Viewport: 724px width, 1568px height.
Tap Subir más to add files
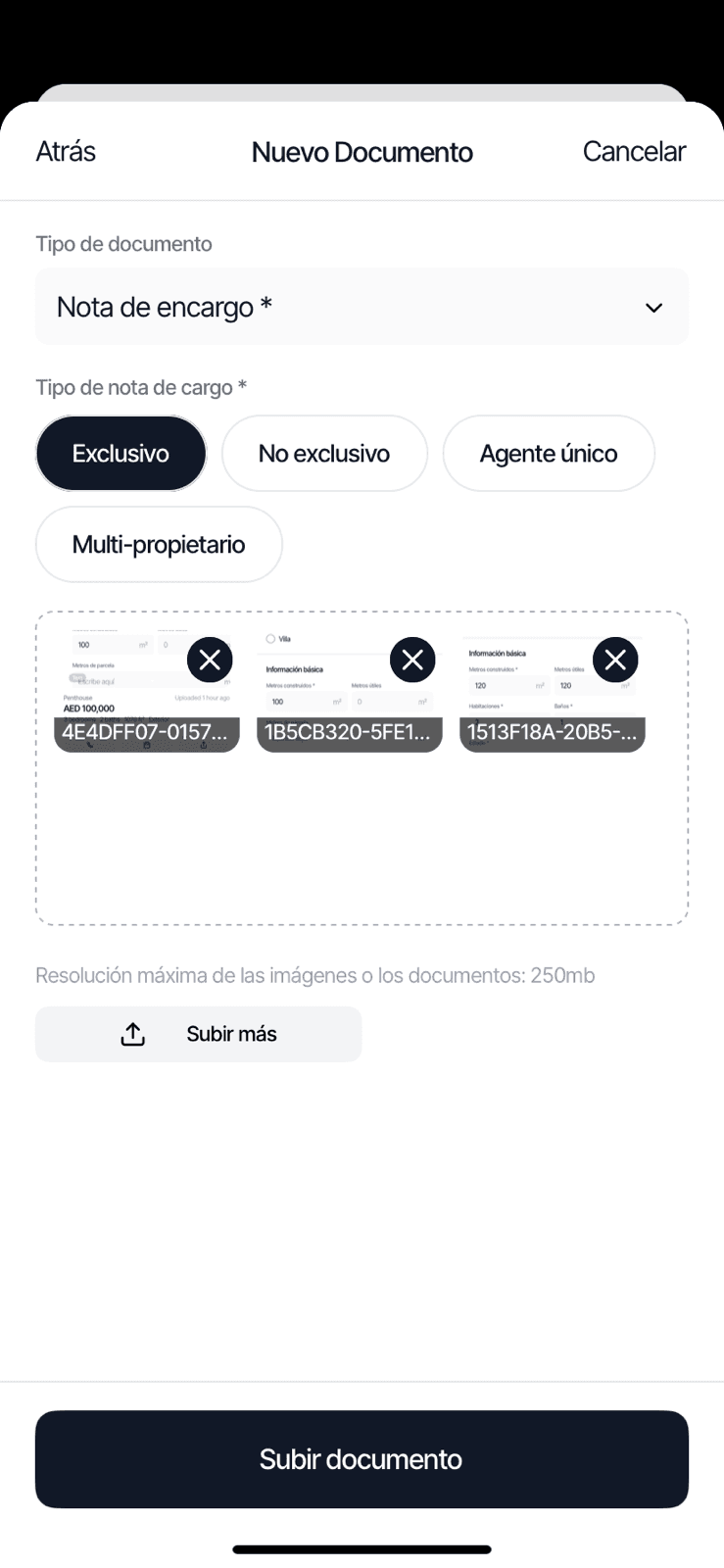click(199, 1034)
